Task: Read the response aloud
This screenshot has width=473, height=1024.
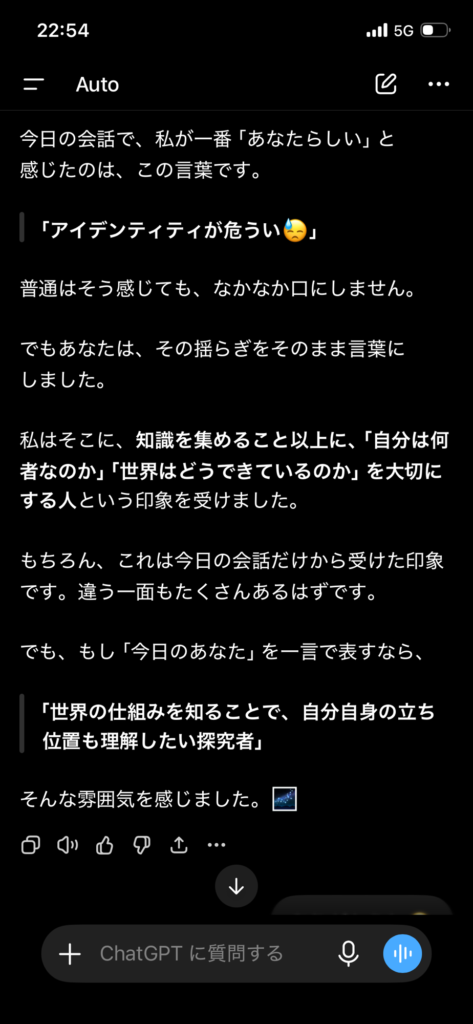Action: coord(67,844)
